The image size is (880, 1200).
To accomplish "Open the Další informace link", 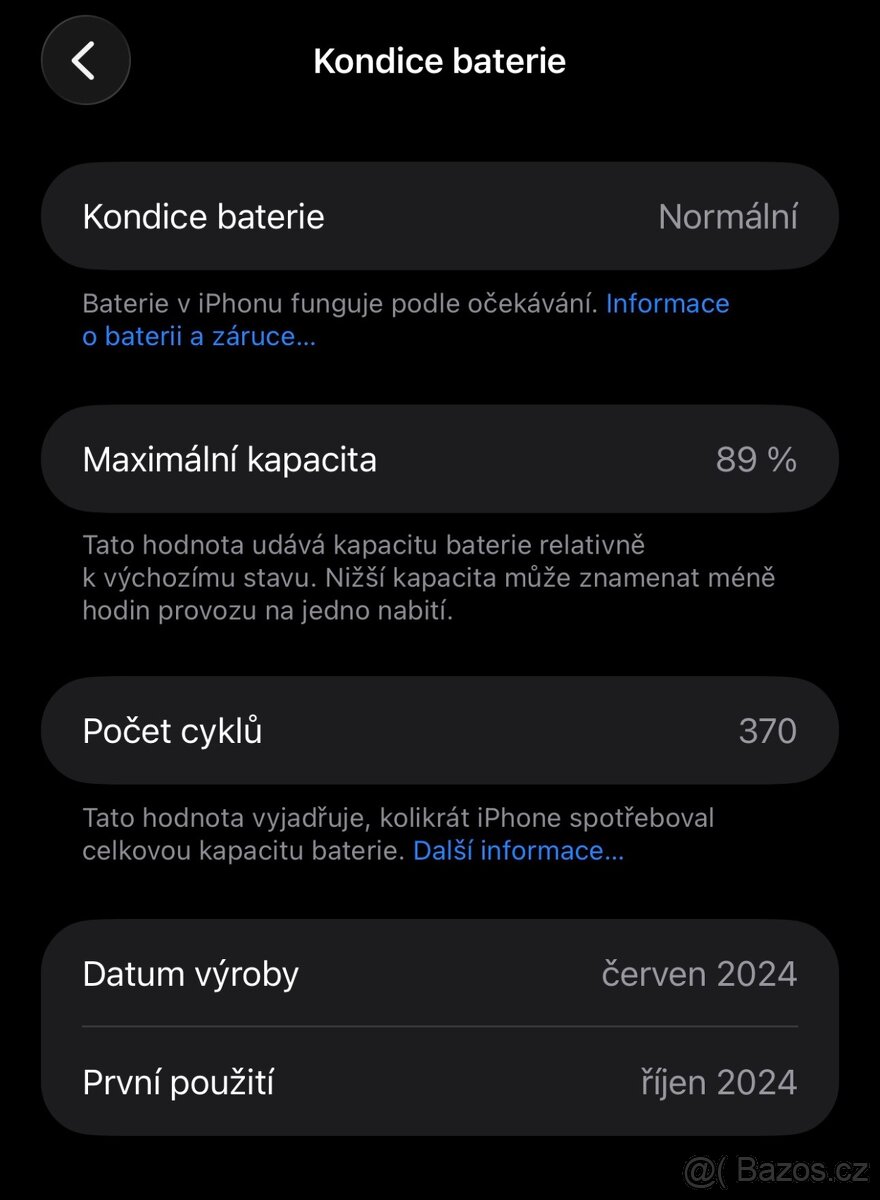I will pyautogui.click(x=517, y=850).
